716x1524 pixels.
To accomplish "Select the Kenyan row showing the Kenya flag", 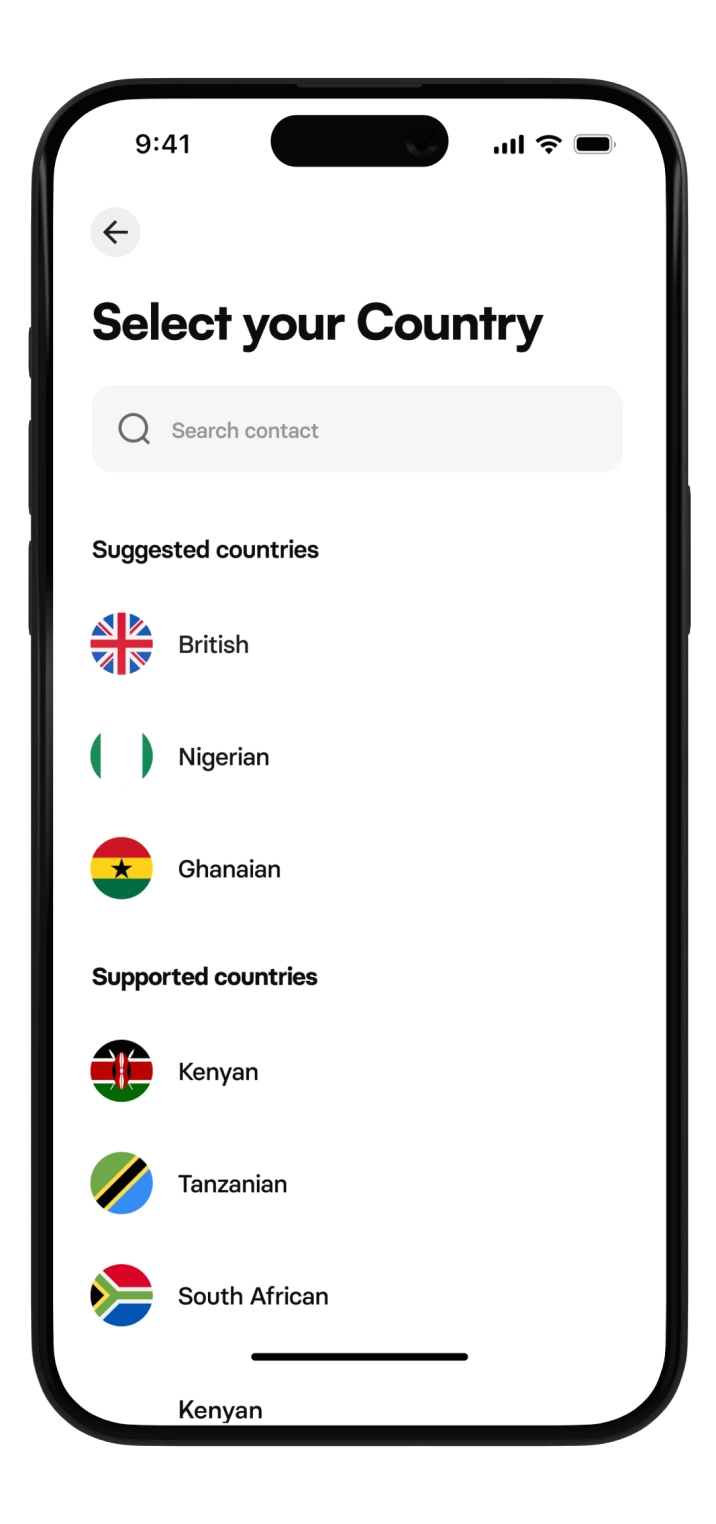I will pyautogui.click(x=217, y=1071).
